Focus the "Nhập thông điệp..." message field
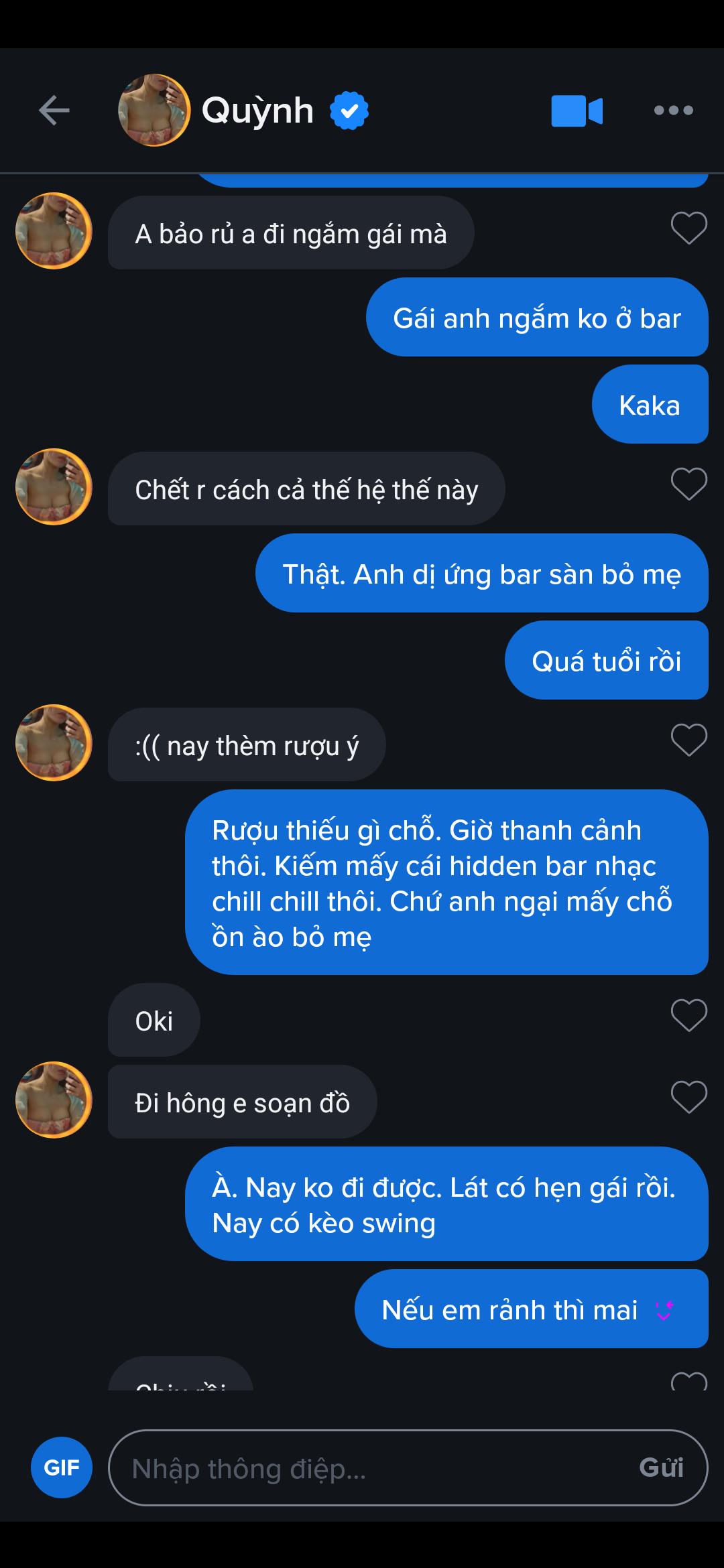Screen dimensions: 724x1568 pyautogui.click(x=369, y=1468)
